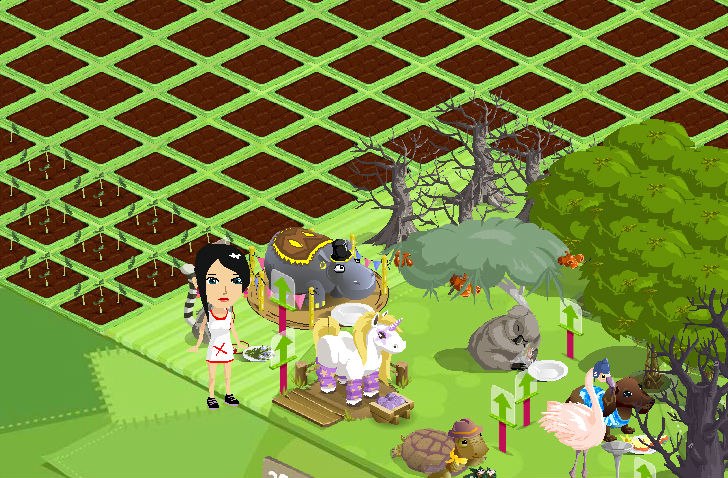Tap the turtle wearing a hat
728x478 pixels.
(x=440, y=448)
